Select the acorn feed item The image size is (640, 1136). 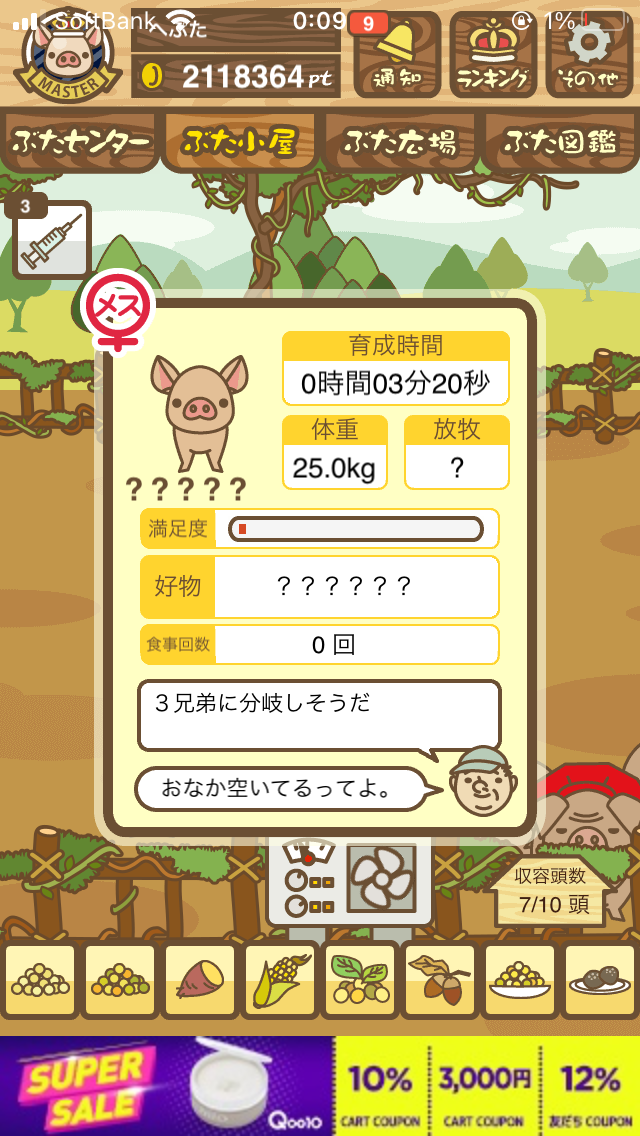click(x=440, y=980)
